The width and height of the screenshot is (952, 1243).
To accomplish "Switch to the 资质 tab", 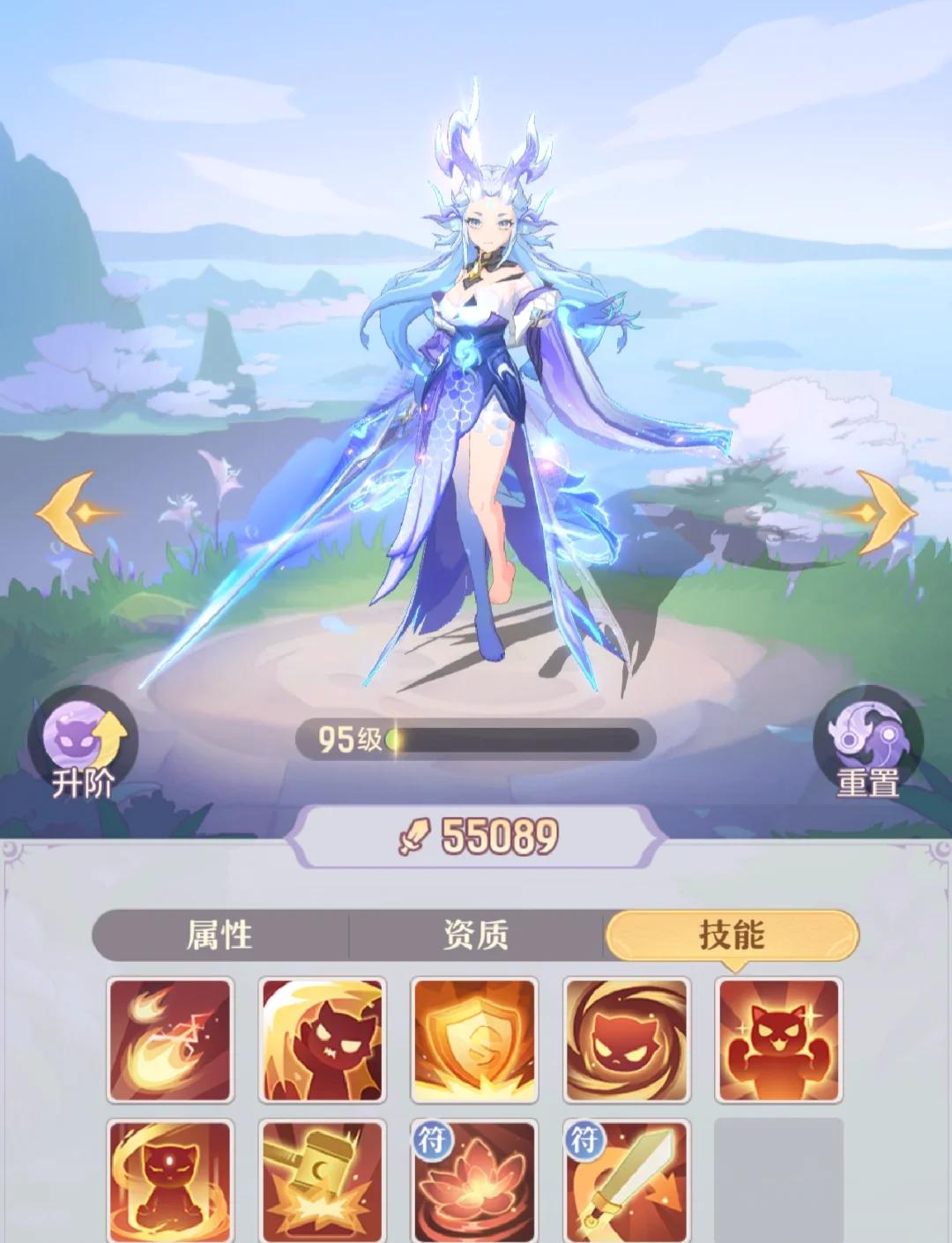I will point(475,935).
